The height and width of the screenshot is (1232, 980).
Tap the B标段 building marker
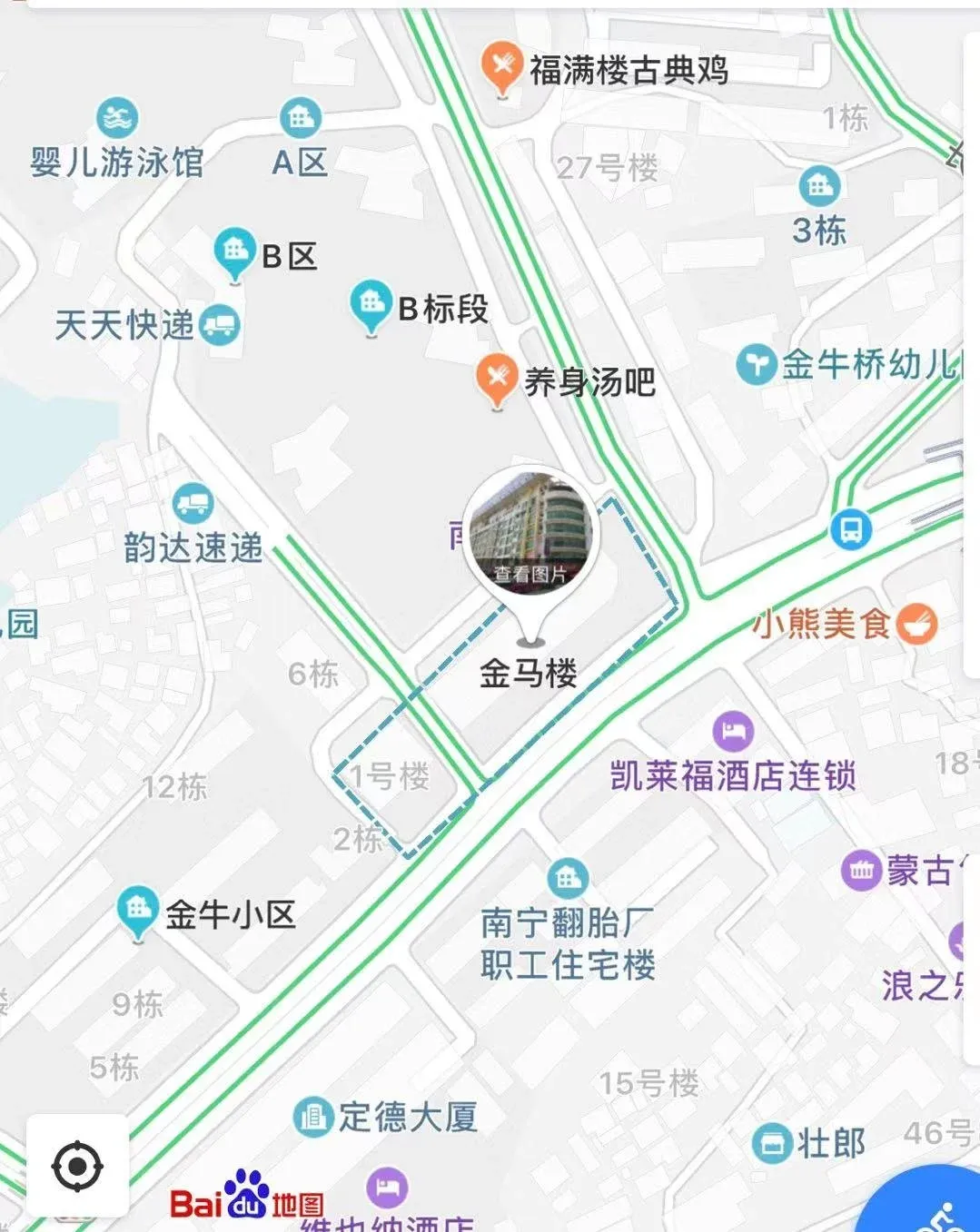(x=371, y=304)
